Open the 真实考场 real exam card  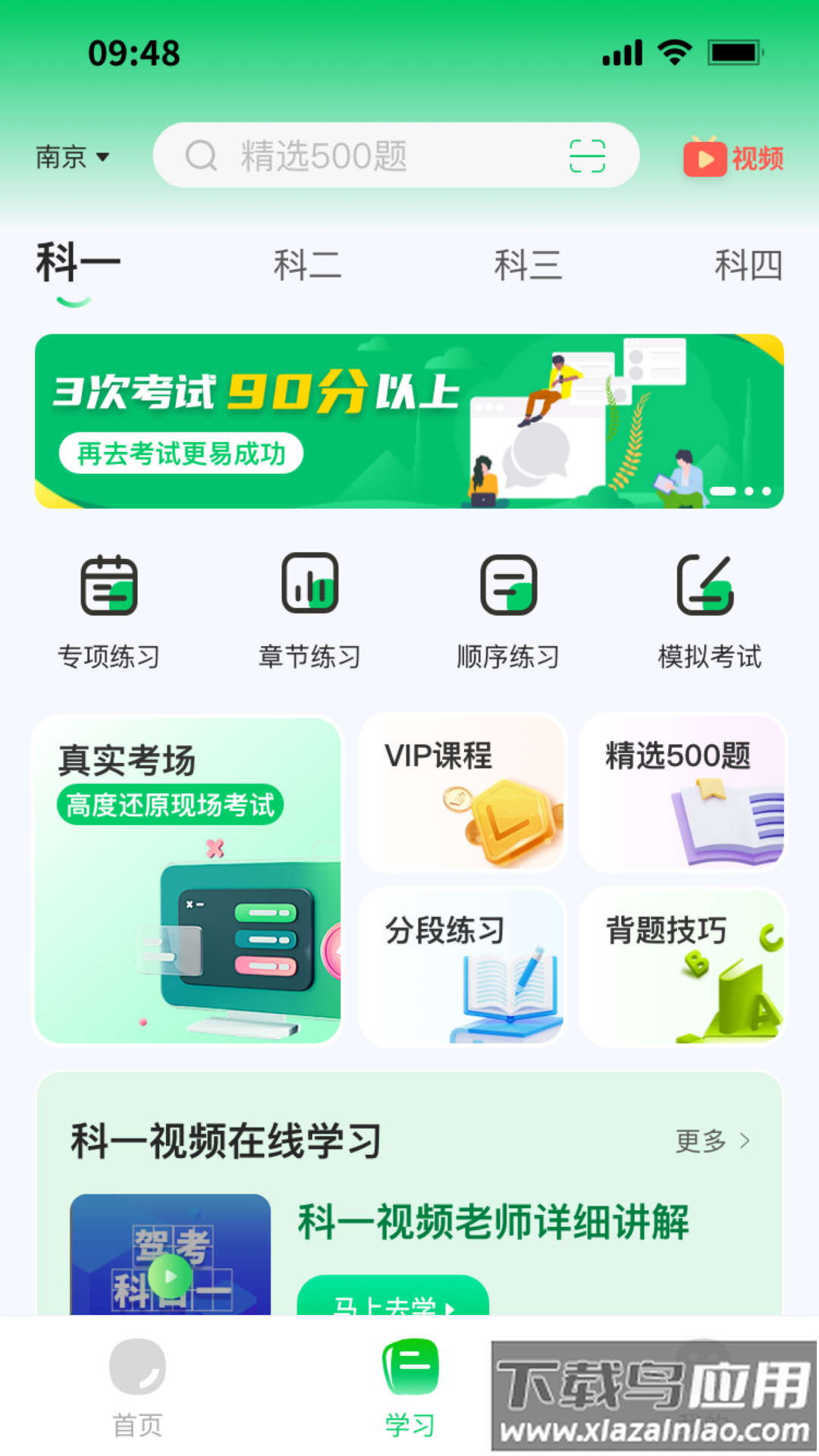click(188, 876)
